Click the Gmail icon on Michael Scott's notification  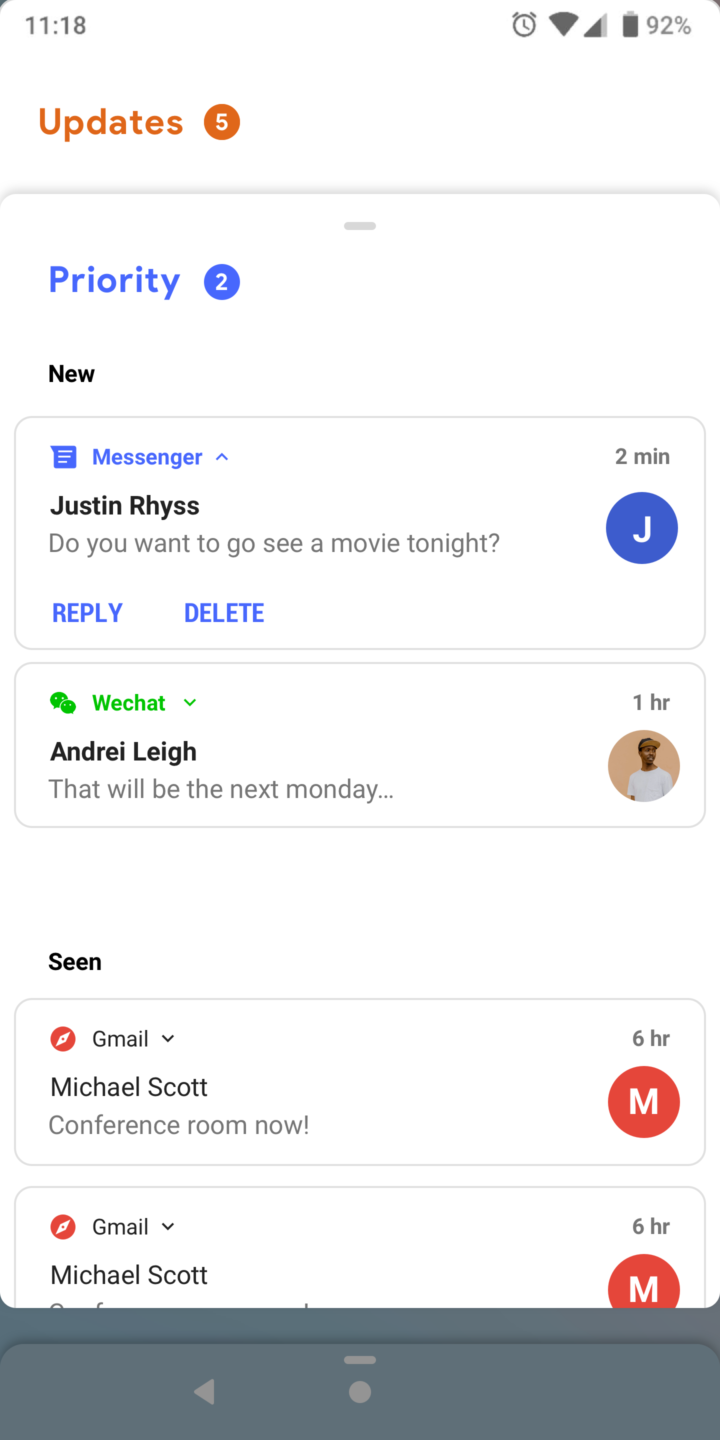click(62, 1038)
